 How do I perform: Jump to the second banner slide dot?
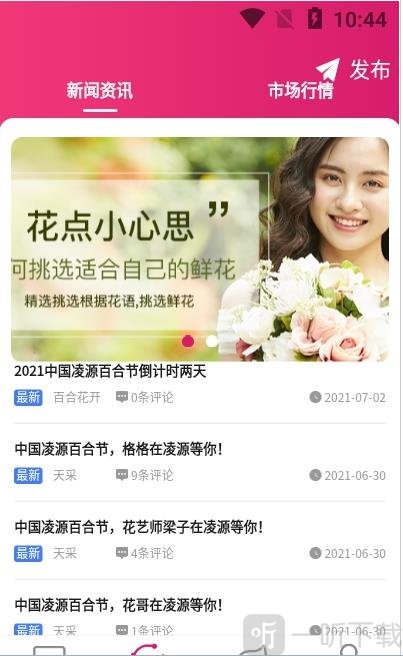[x=212, y=341]
